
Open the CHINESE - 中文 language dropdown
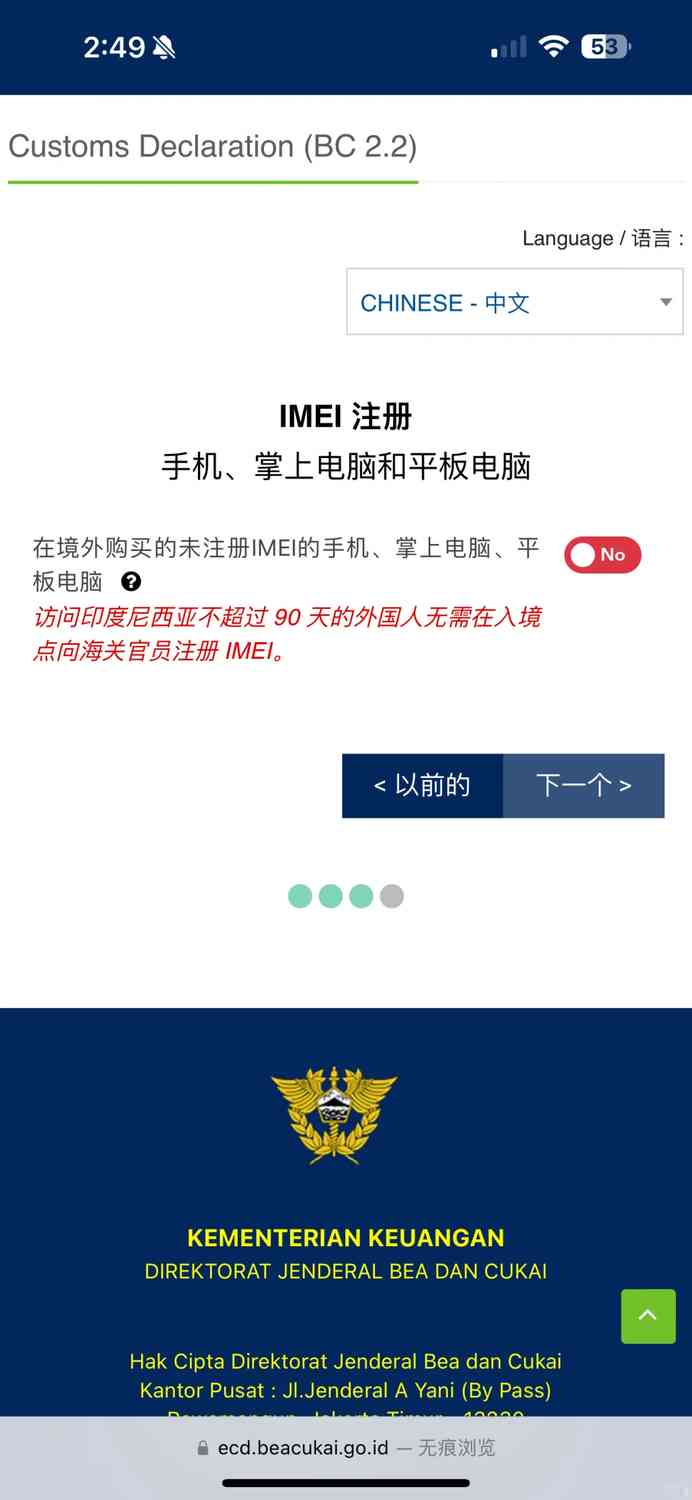[514, 302]
